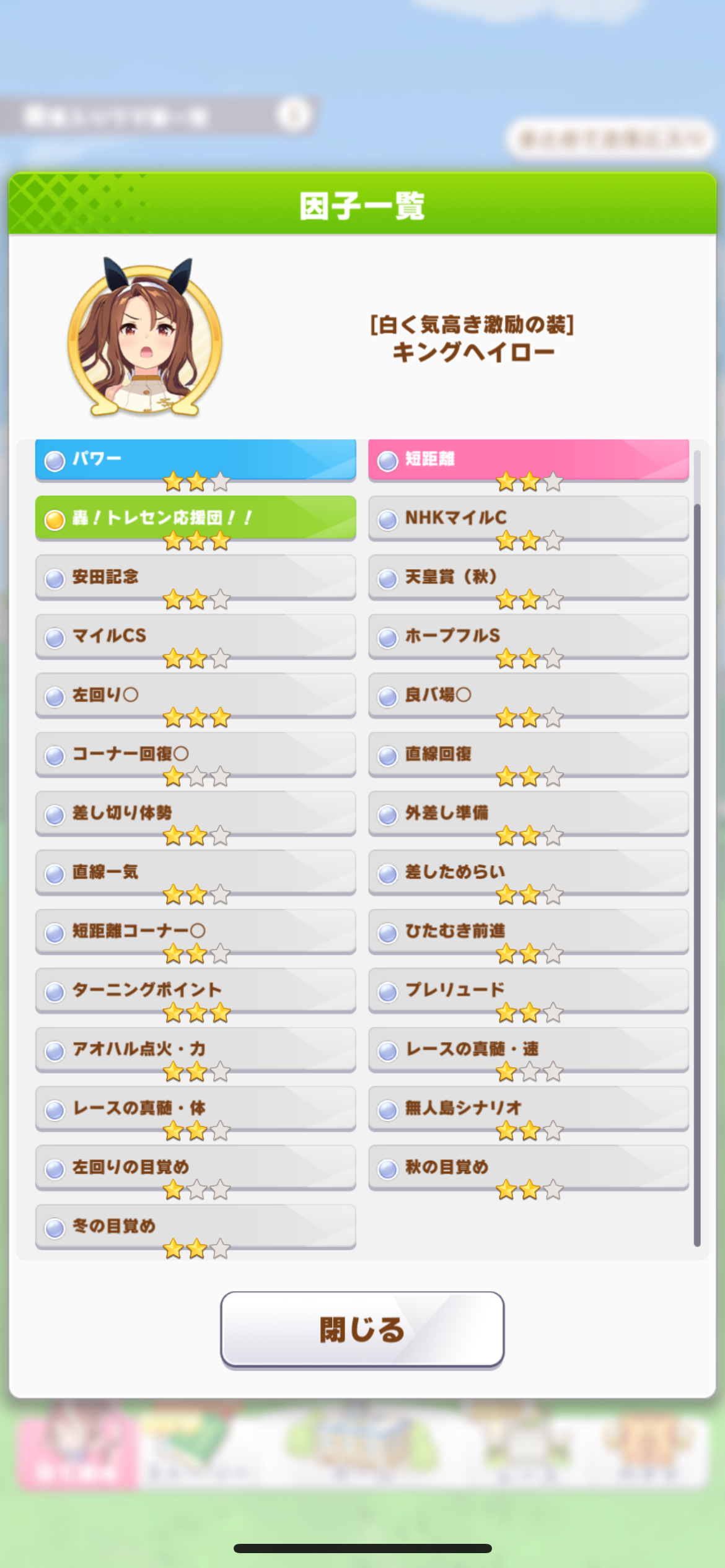The width and height of the screenshot is (725, 1568).
Task: Close the 因子一覧 dialog with 閉じる
Action: [x=362, y=1330]
